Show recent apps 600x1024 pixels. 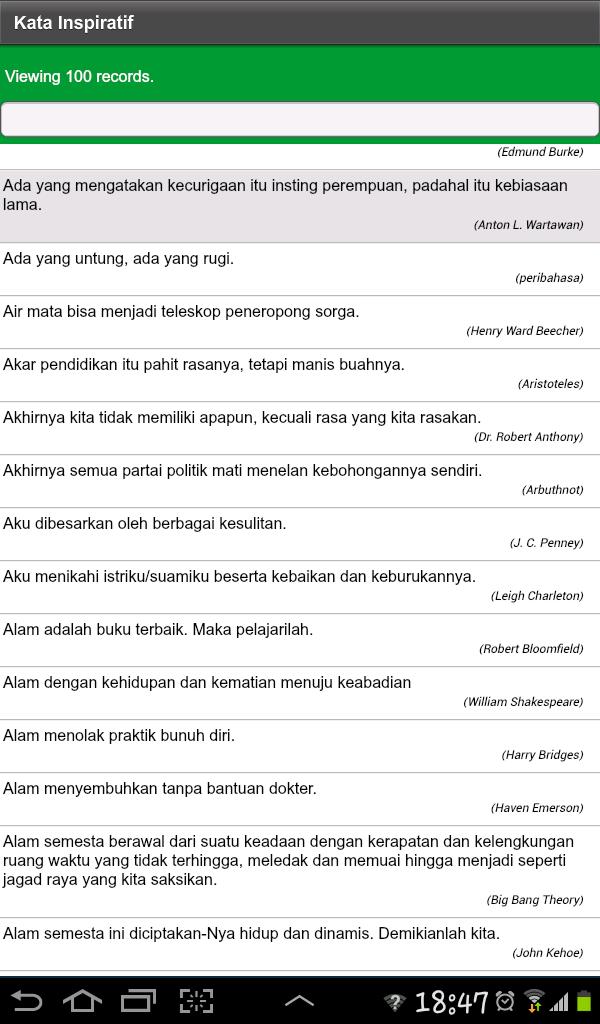point(138,1000)
